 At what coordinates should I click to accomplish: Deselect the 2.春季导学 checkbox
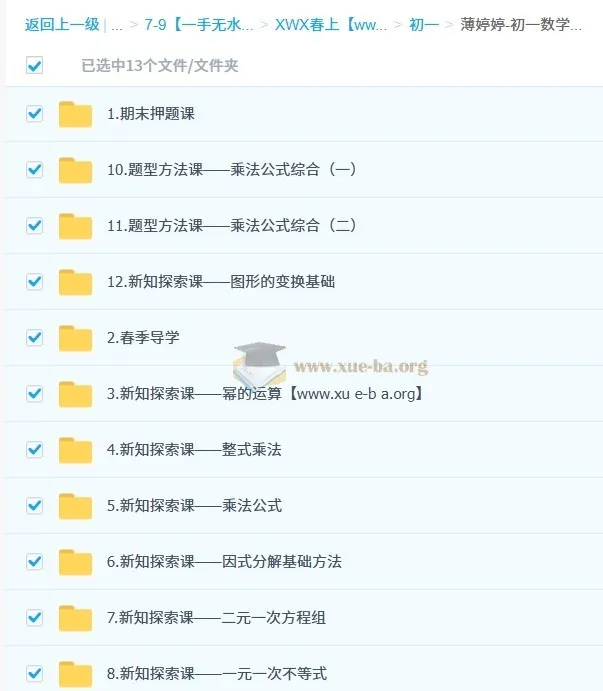coord(34,338)
